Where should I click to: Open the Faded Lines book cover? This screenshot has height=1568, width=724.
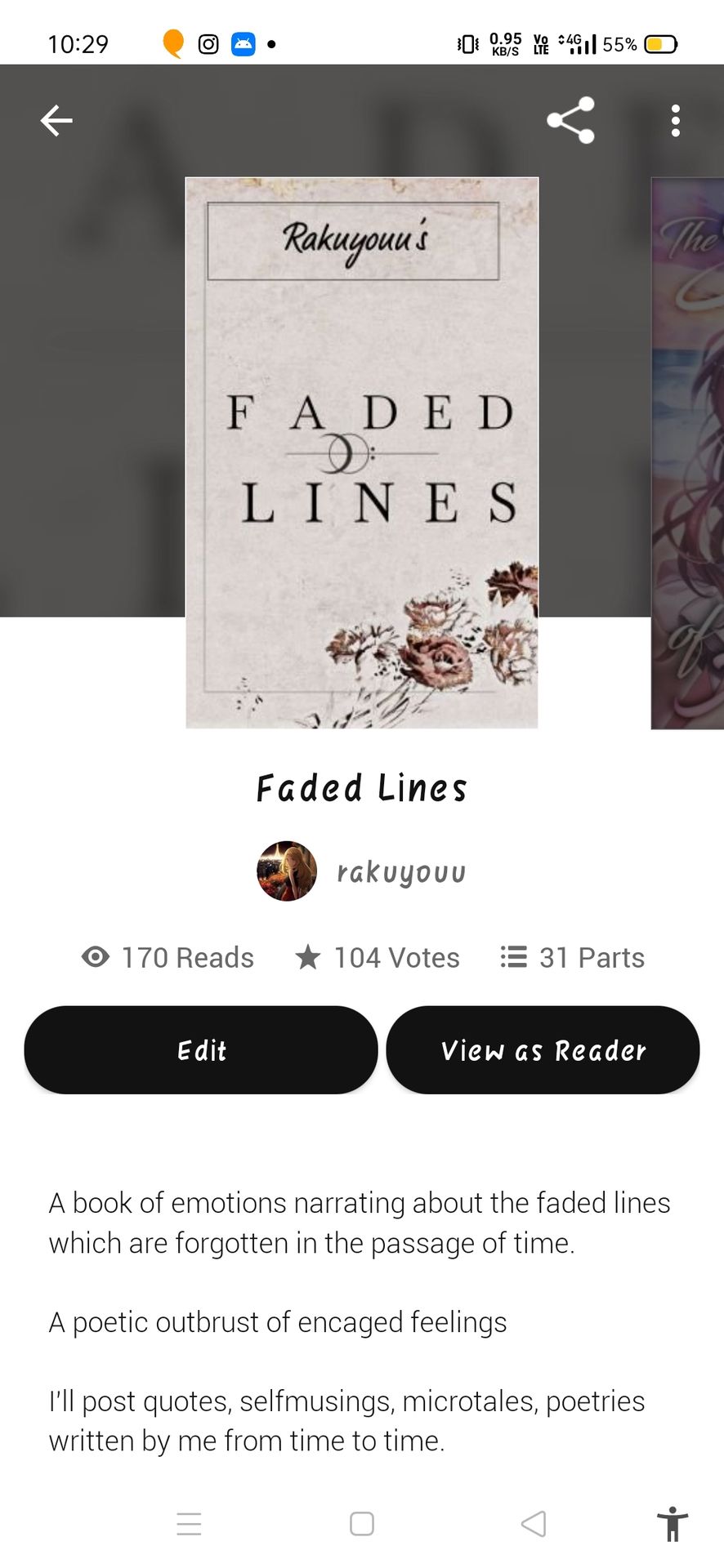[x=361, y=452]
